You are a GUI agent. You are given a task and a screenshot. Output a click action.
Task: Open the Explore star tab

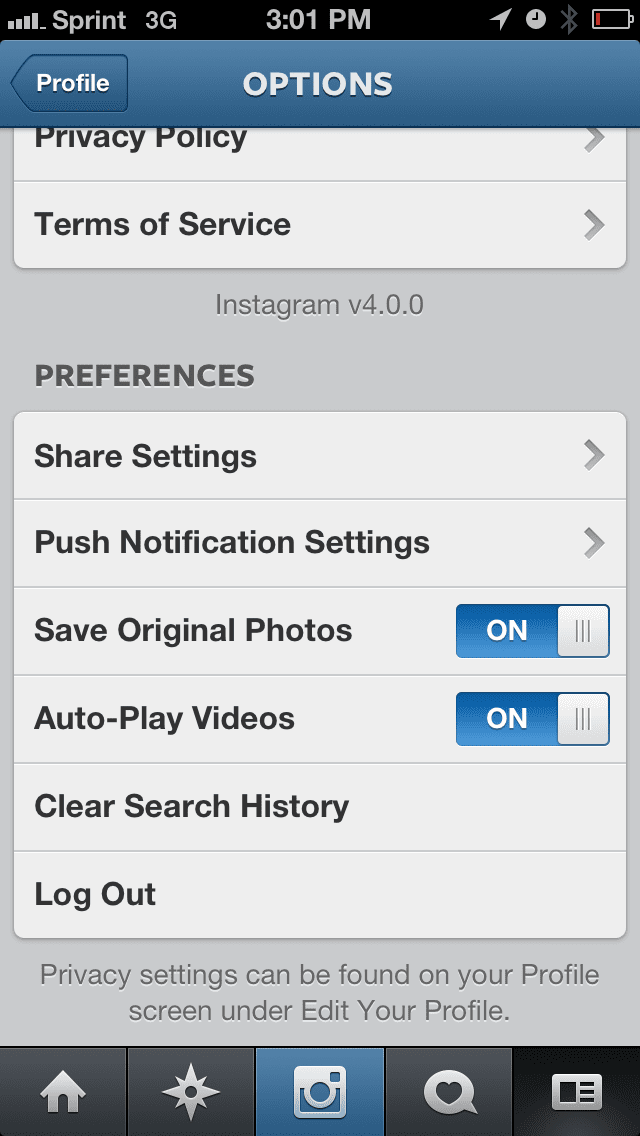tap(191, 1092)
